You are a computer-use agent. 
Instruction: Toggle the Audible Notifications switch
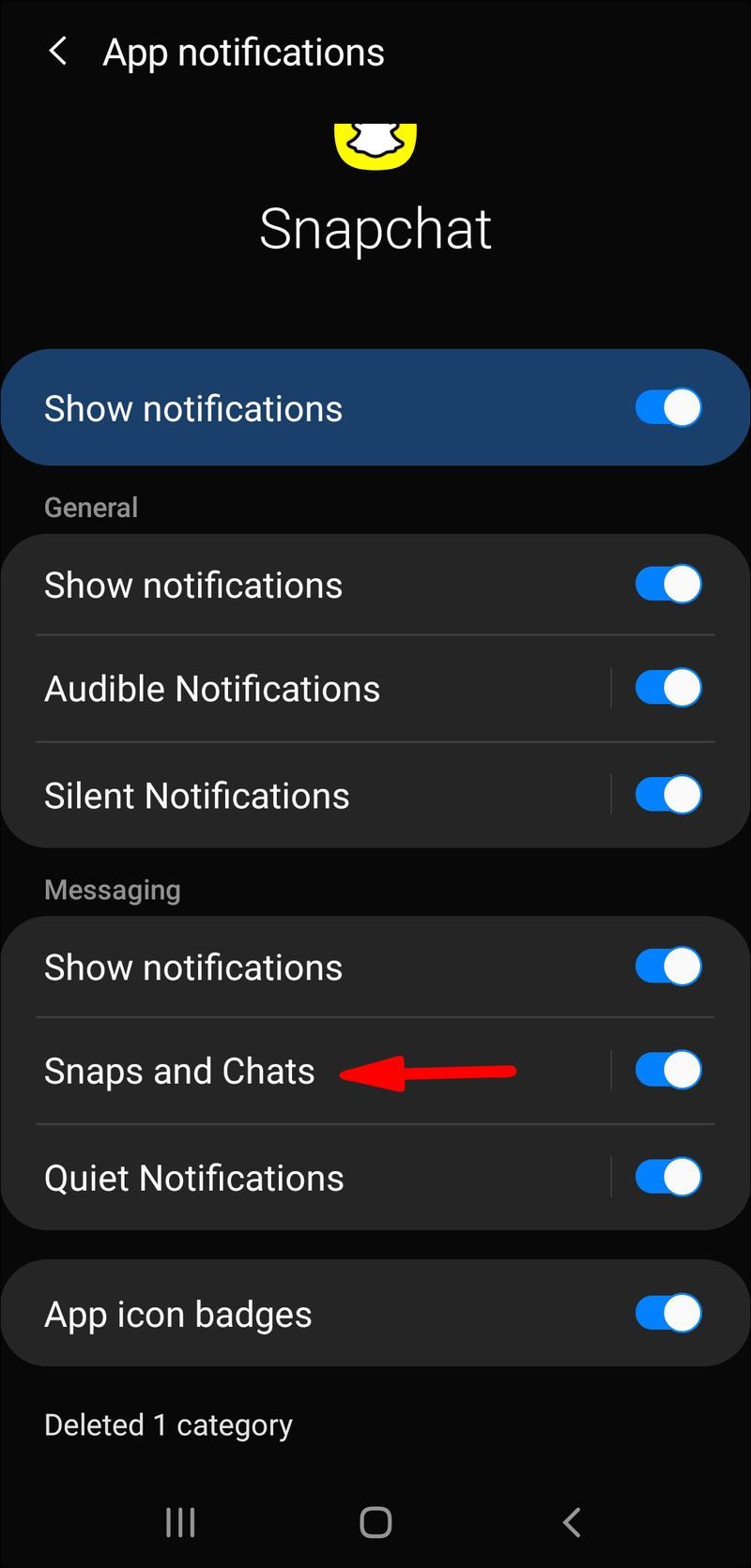pyautogui.click(x=668, y=688)
